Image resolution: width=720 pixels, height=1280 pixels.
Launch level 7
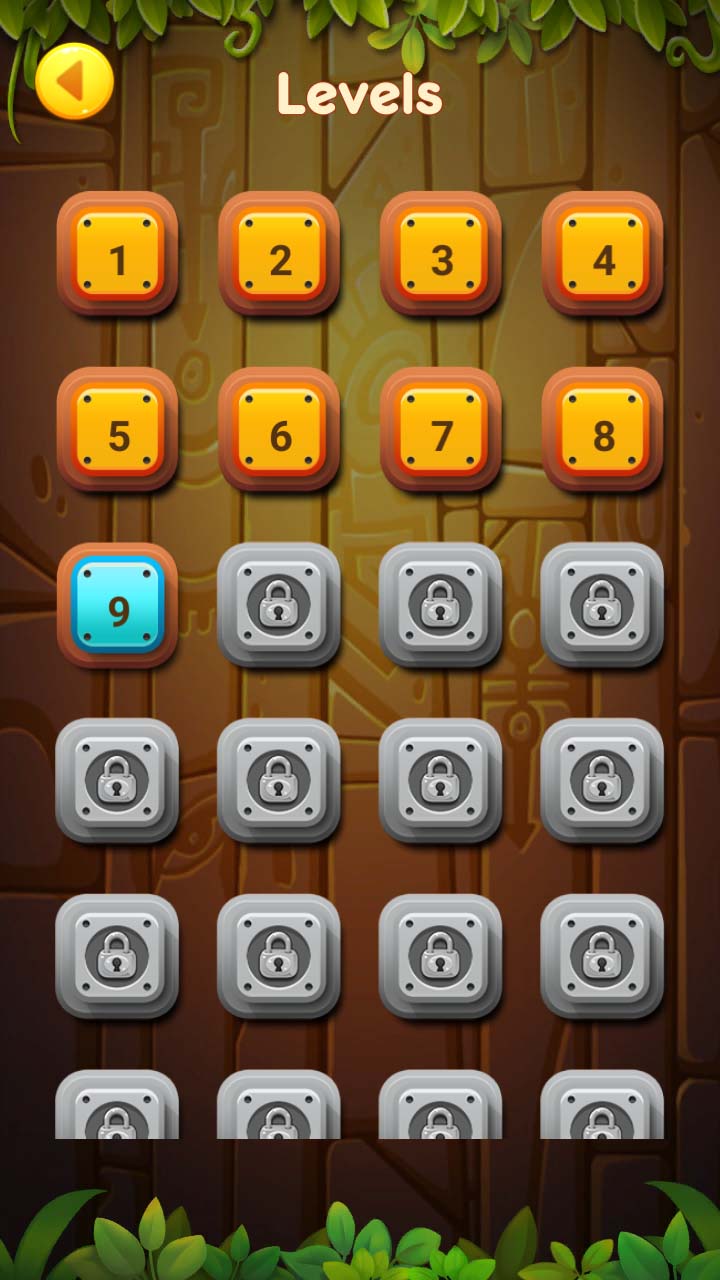tap(441, 430)
